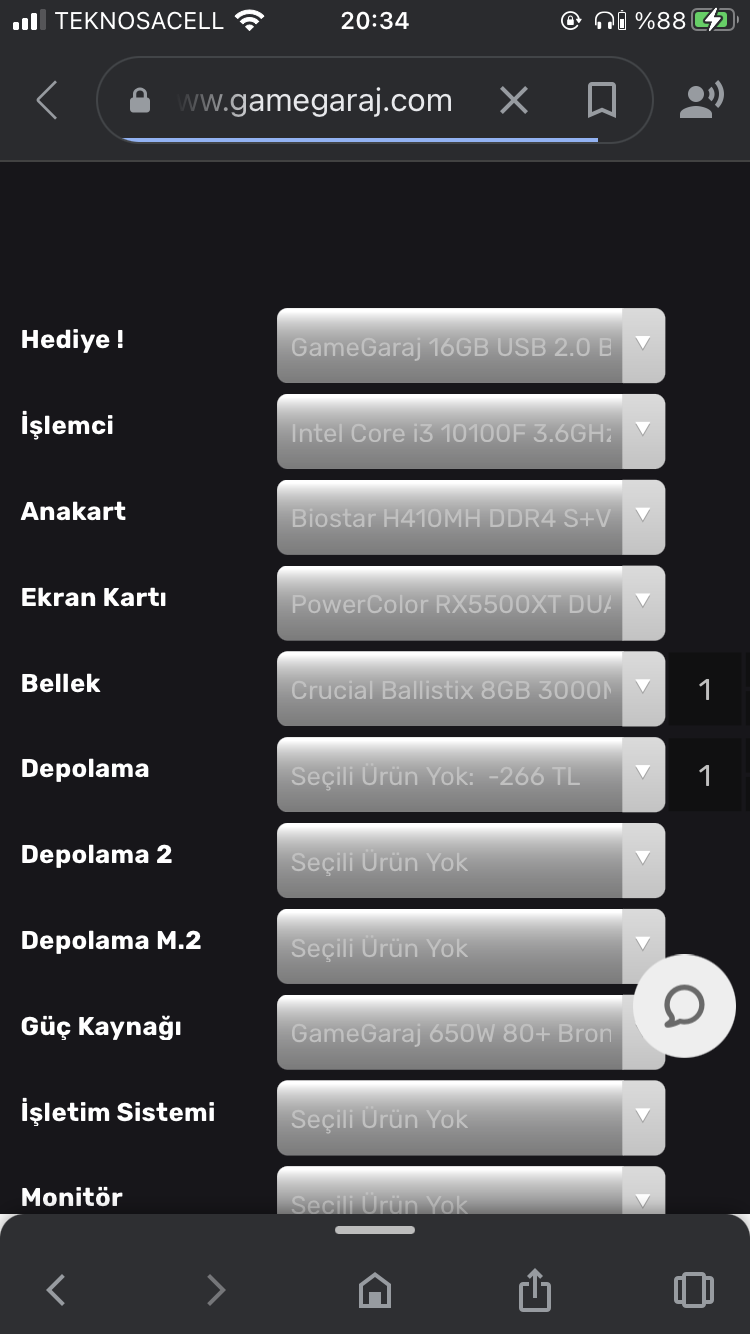Expand the İşlemci dropdown
750x1334 pixels.
[470, 432]
